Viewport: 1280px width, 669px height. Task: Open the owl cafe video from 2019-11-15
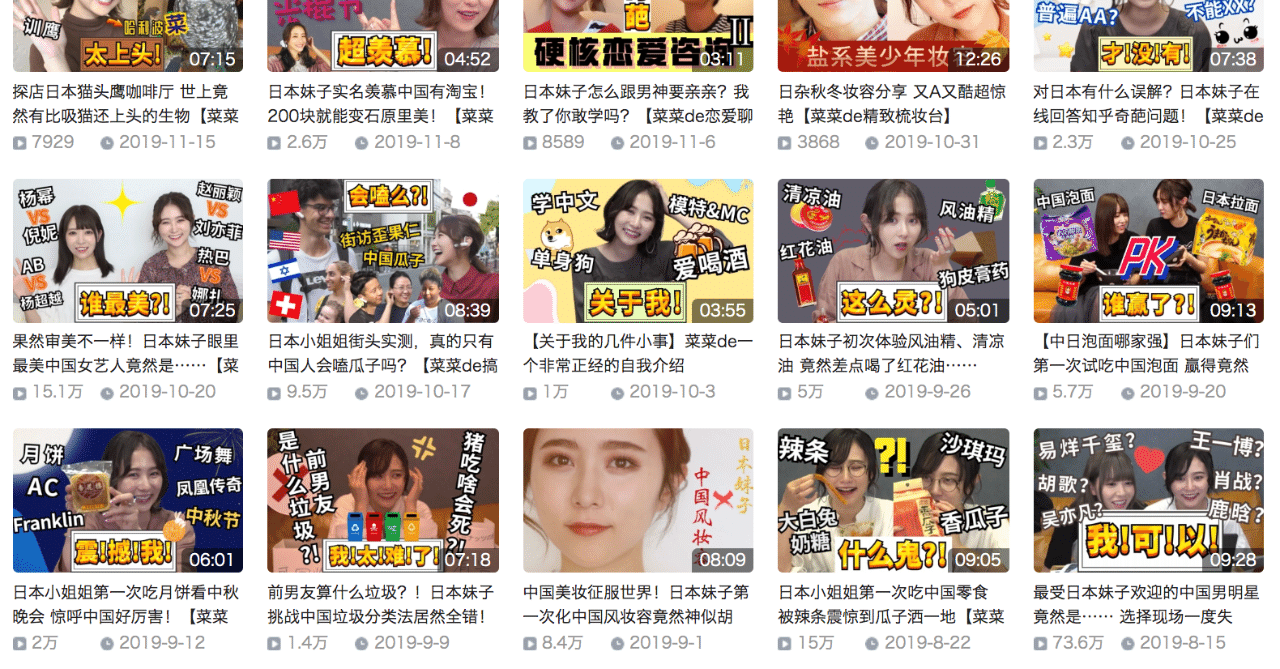[127, 36]
